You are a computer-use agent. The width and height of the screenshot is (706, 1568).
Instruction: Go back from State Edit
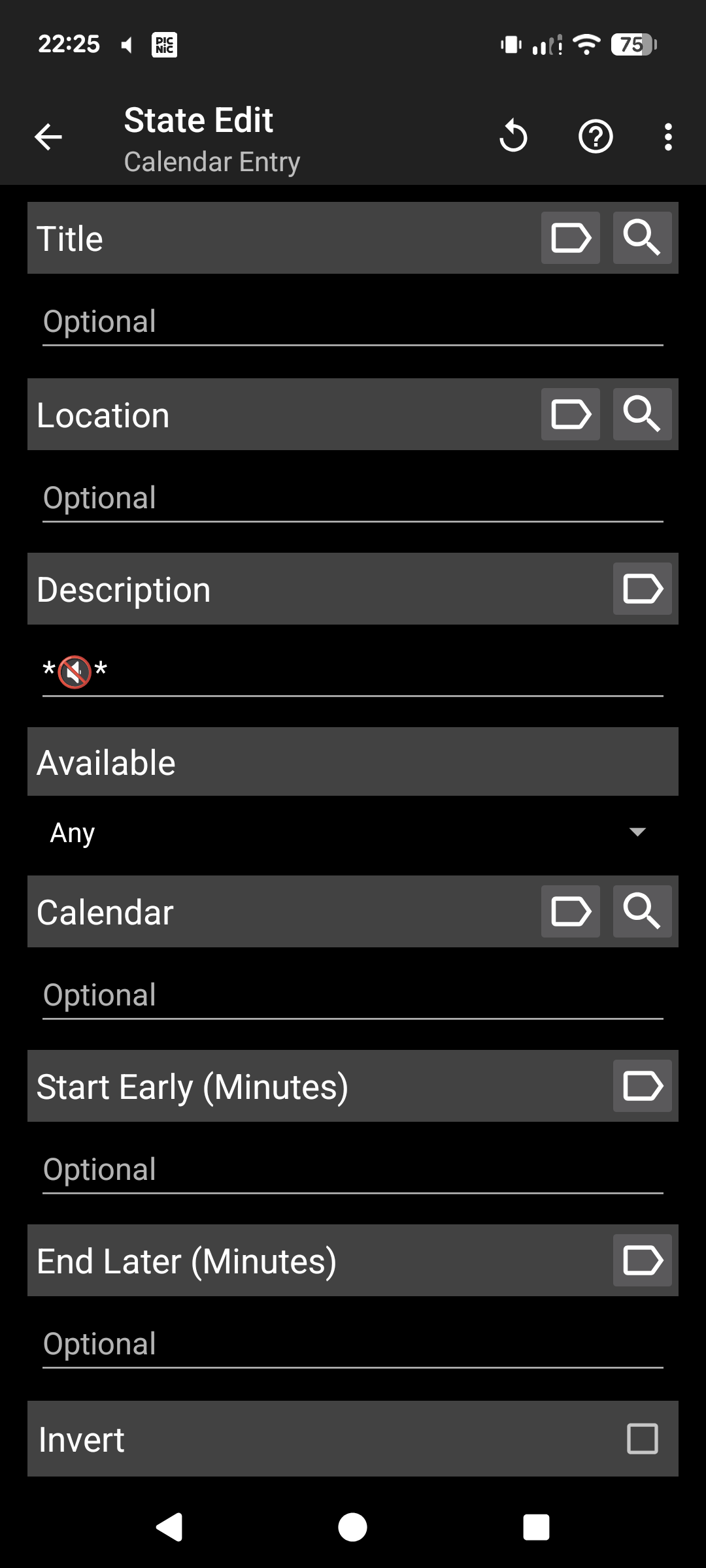coord(48,137)
